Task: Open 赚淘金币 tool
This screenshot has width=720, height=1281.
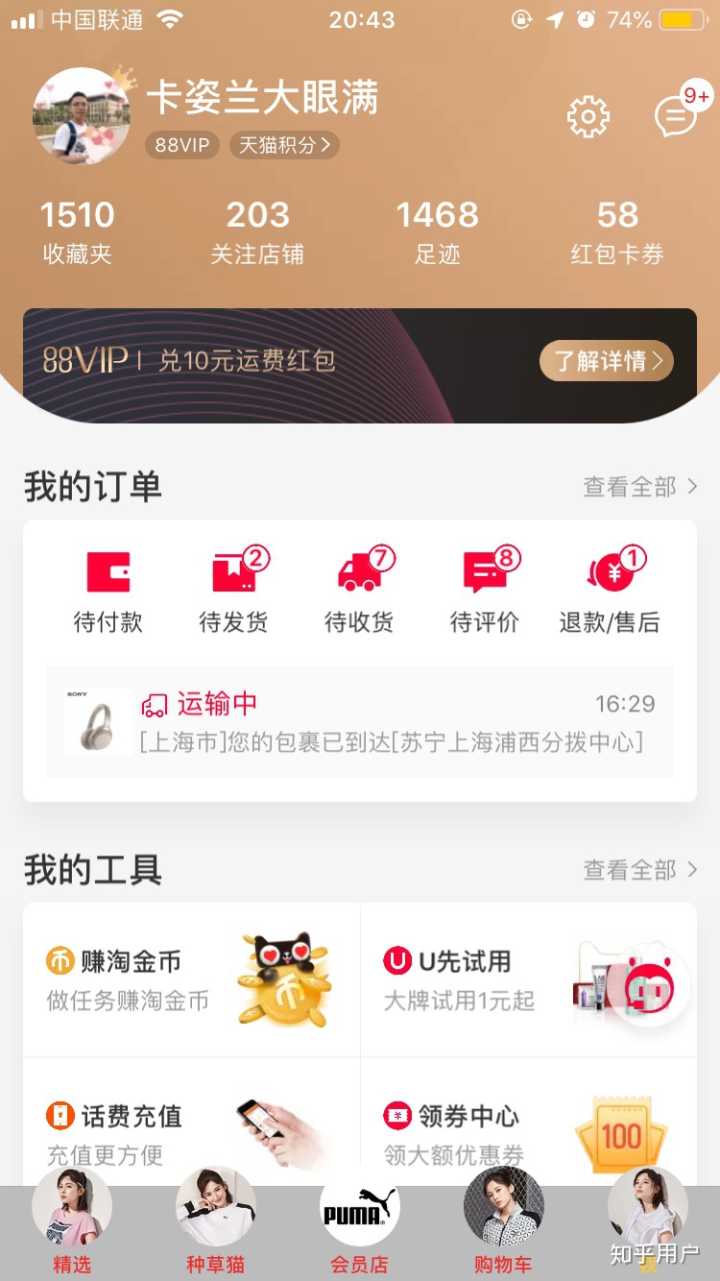Action: point(191,980)
